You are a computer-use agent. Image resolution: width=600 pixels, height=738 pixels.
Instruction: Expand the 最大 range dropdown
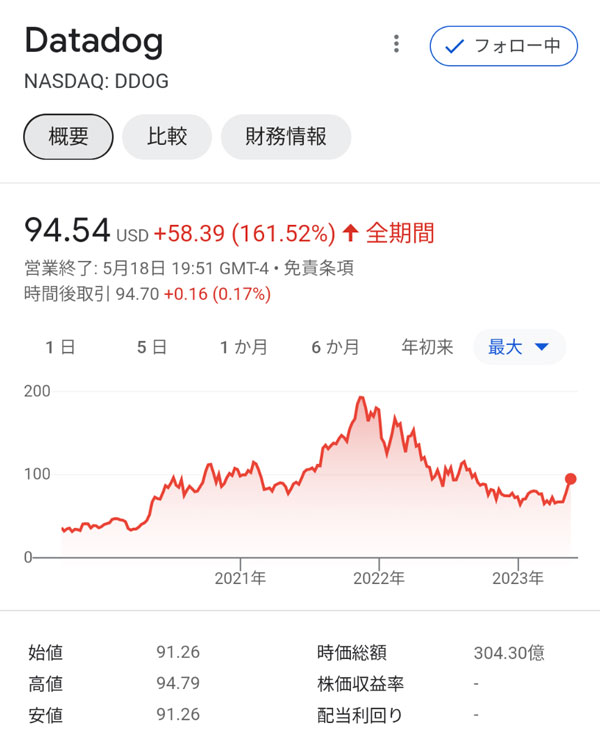click(519, 347)
